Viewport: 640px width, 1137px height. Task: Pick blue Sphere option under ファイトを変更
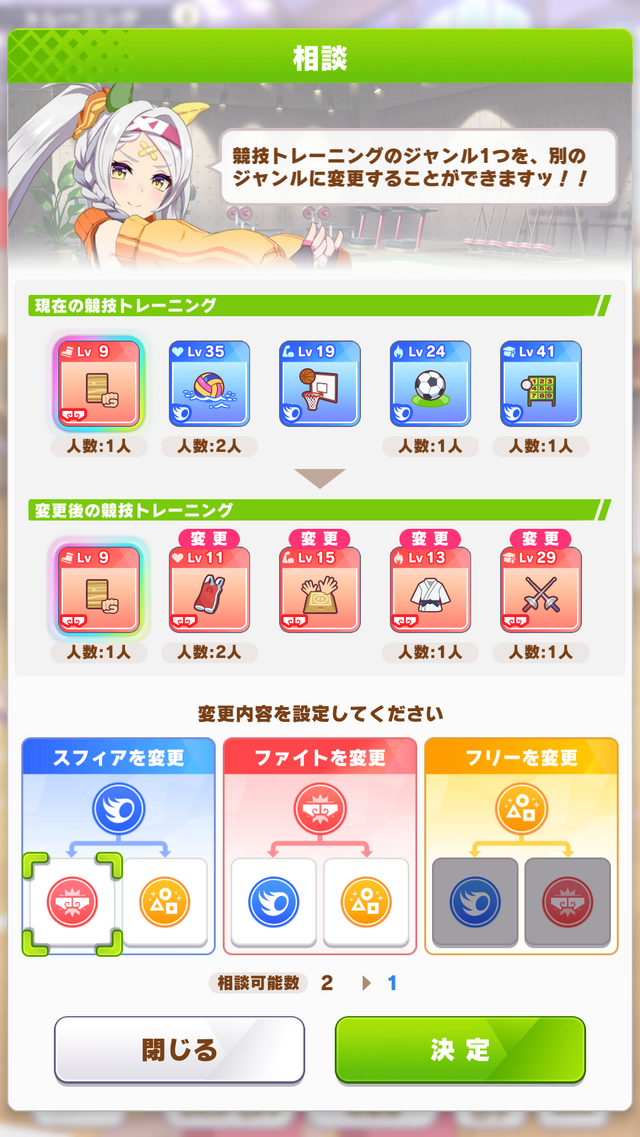tap(273, 902)
